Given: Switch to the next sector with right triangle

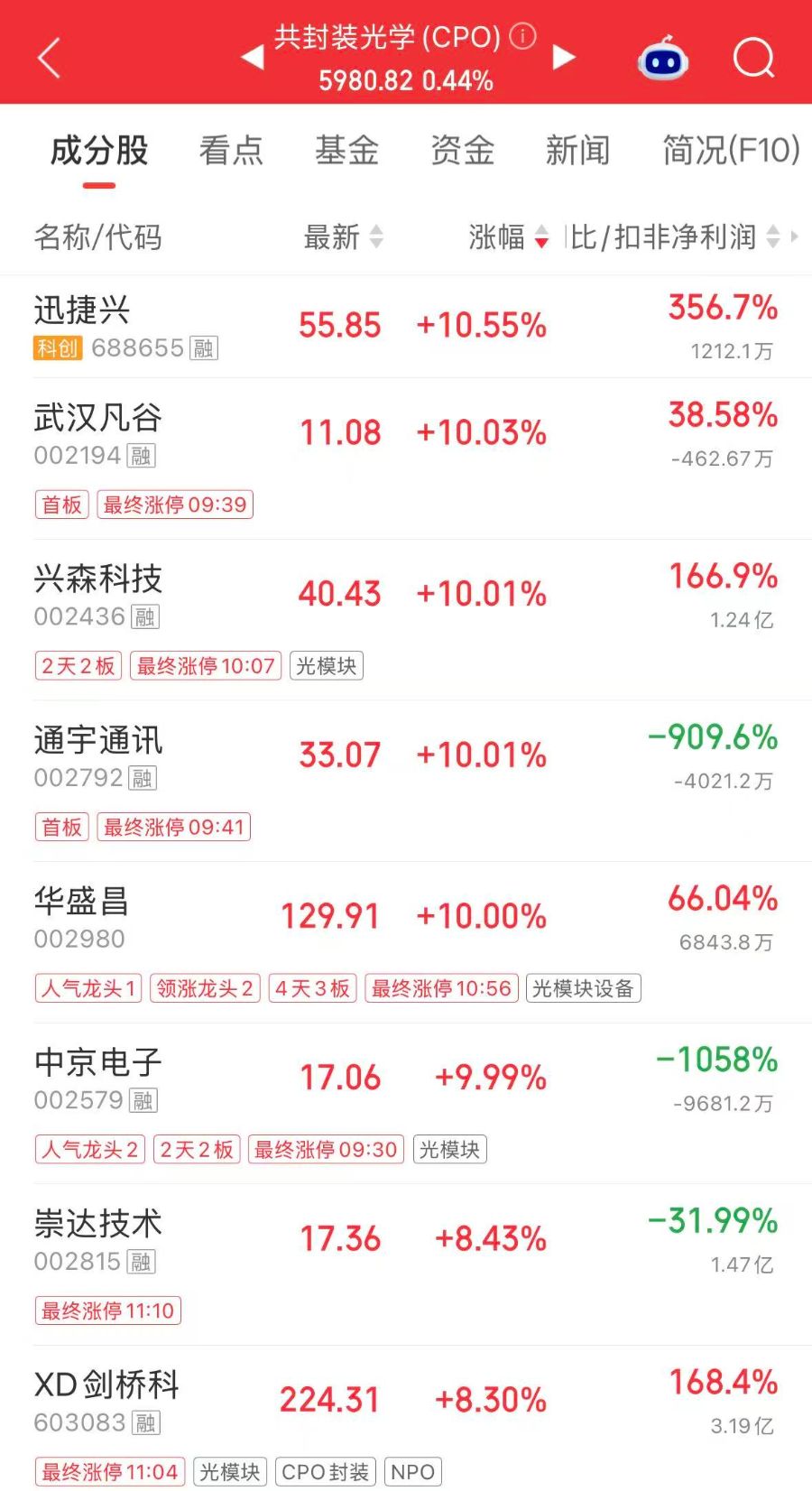Looking at the screenshot, I should coord(564,57).
